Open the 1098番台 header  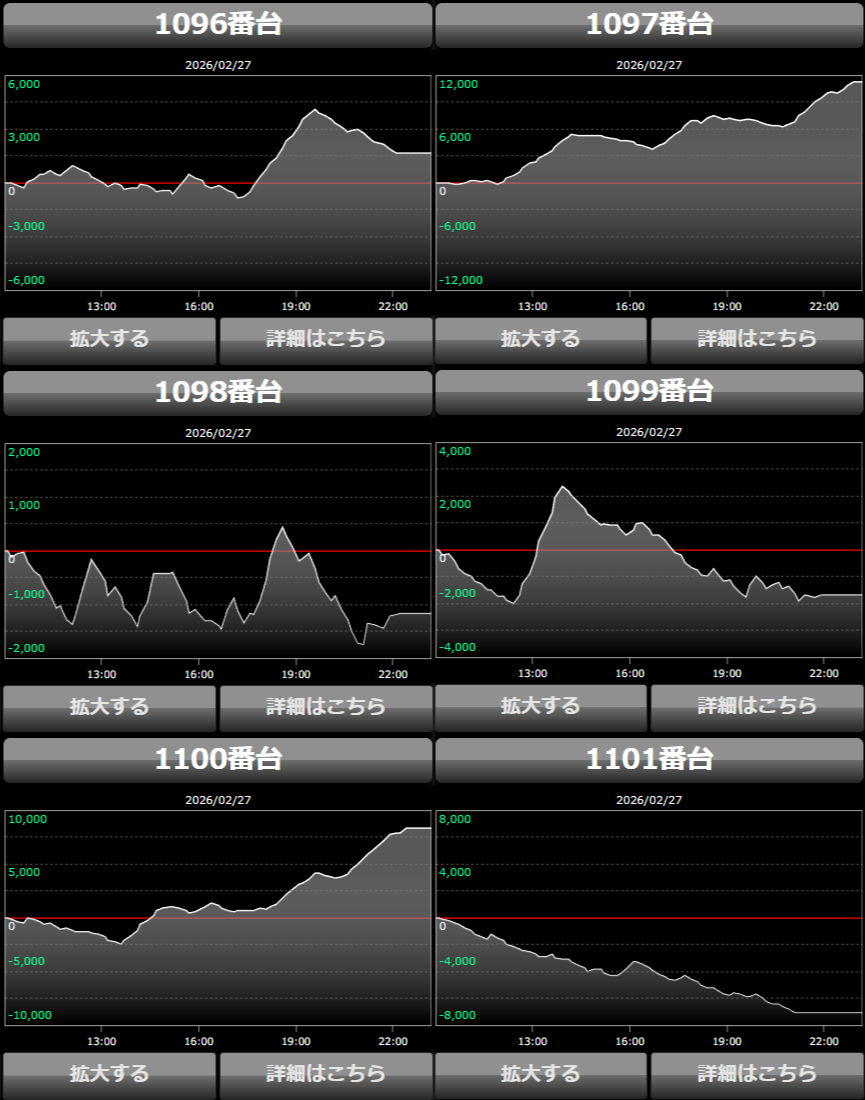217,392
